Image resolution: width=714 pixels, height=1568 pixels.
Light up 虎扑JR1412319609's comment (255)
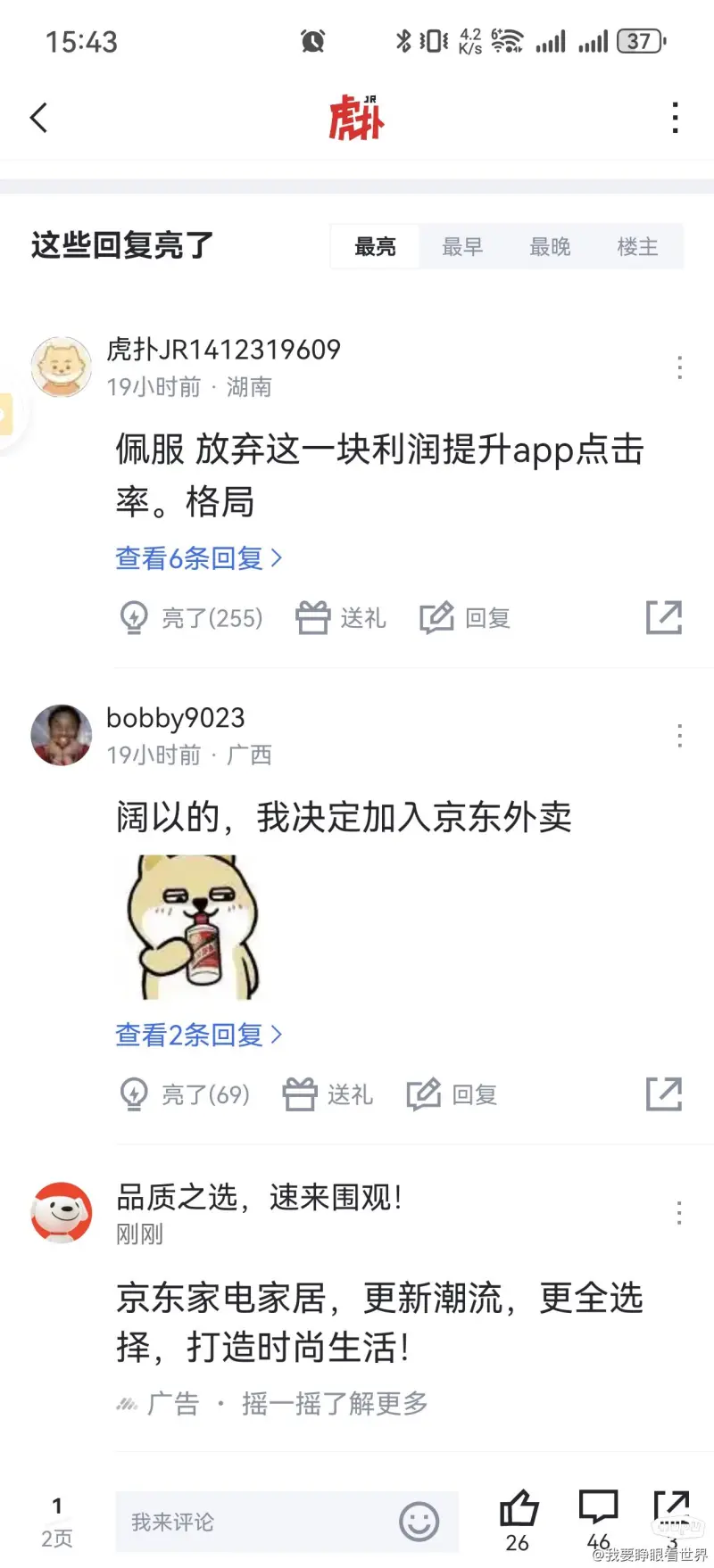coord(191,617)
